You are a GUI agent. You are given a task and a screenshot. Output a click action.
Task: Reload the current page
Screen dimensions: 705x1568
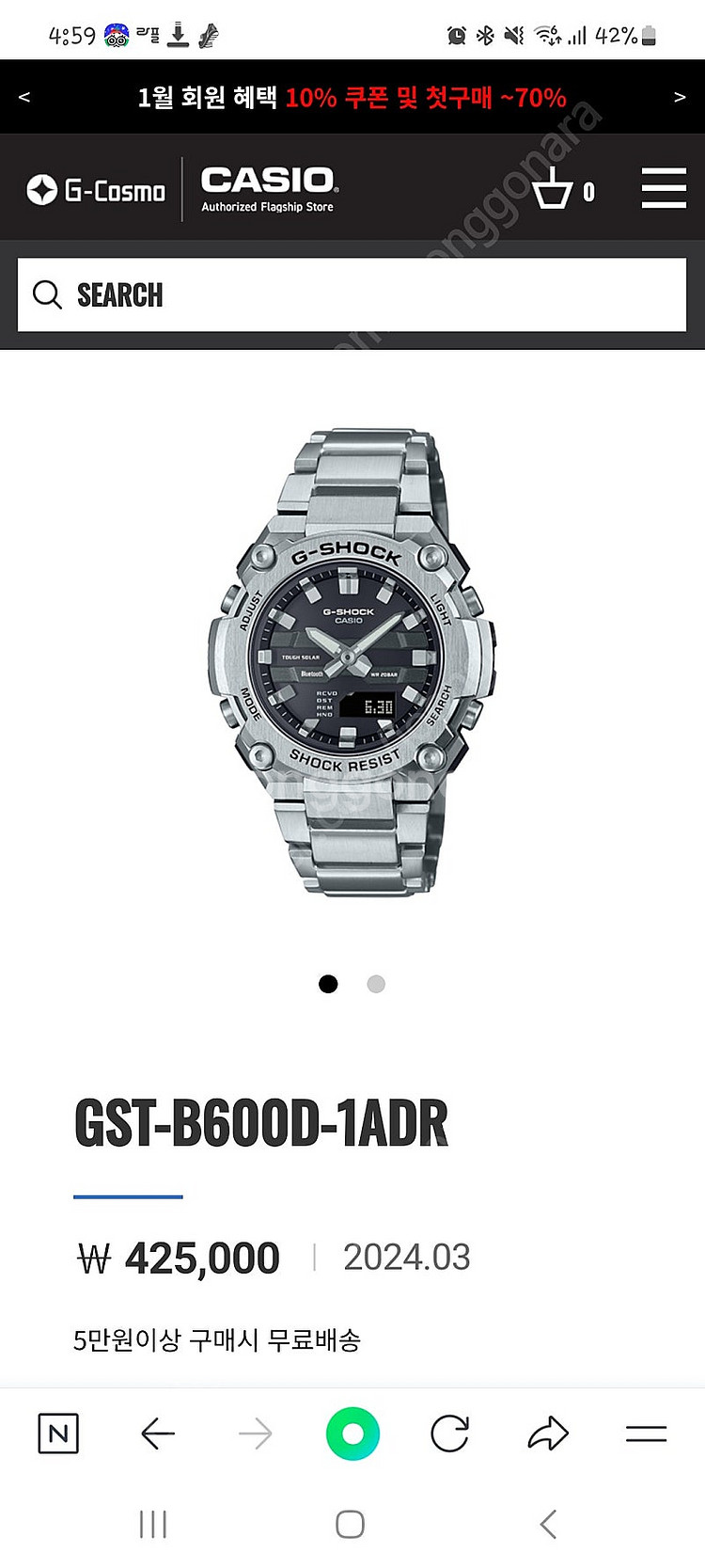point(449,1434)
